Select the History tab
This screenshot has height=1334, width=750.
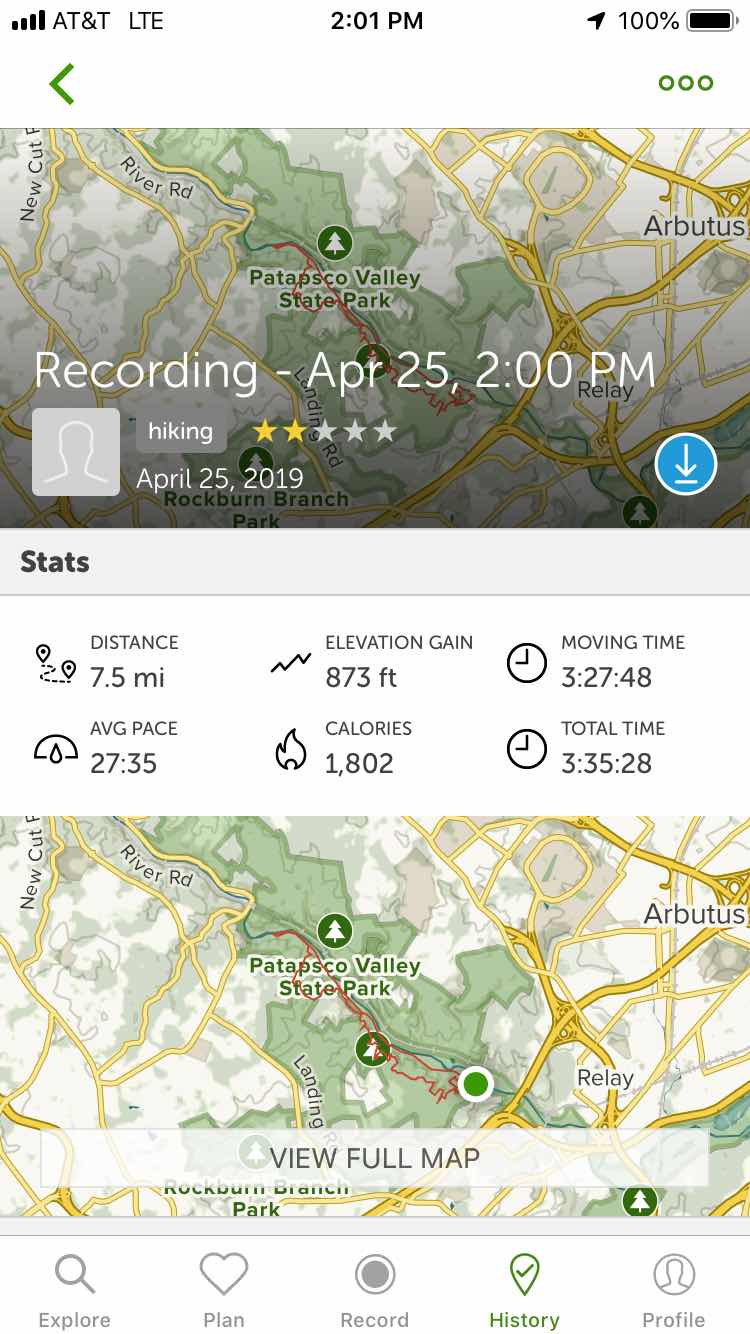point(524,1290)
